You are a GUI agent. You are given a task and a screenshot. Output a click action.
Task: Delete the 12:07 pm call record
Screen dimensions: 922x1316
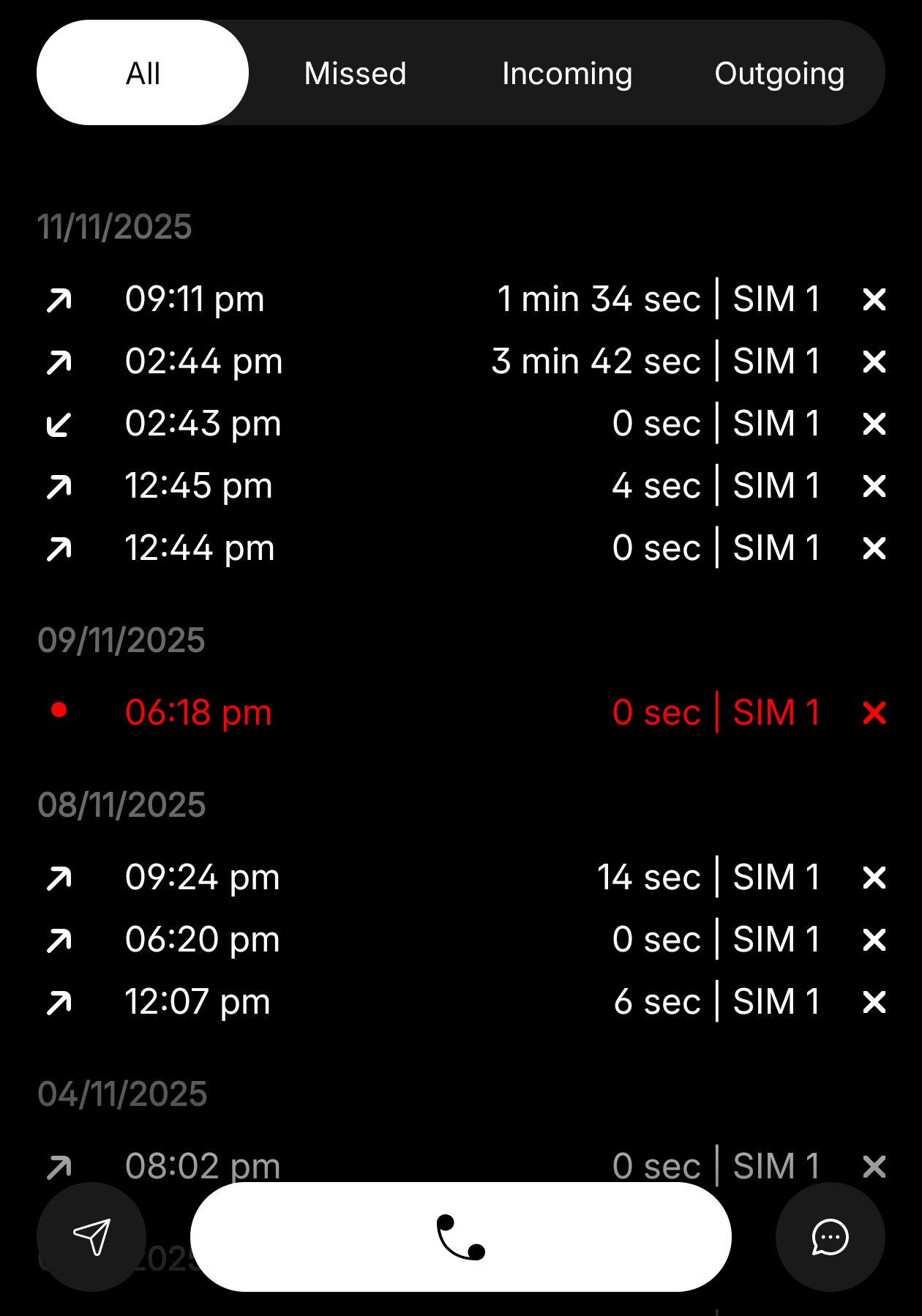coord(874,1002)
